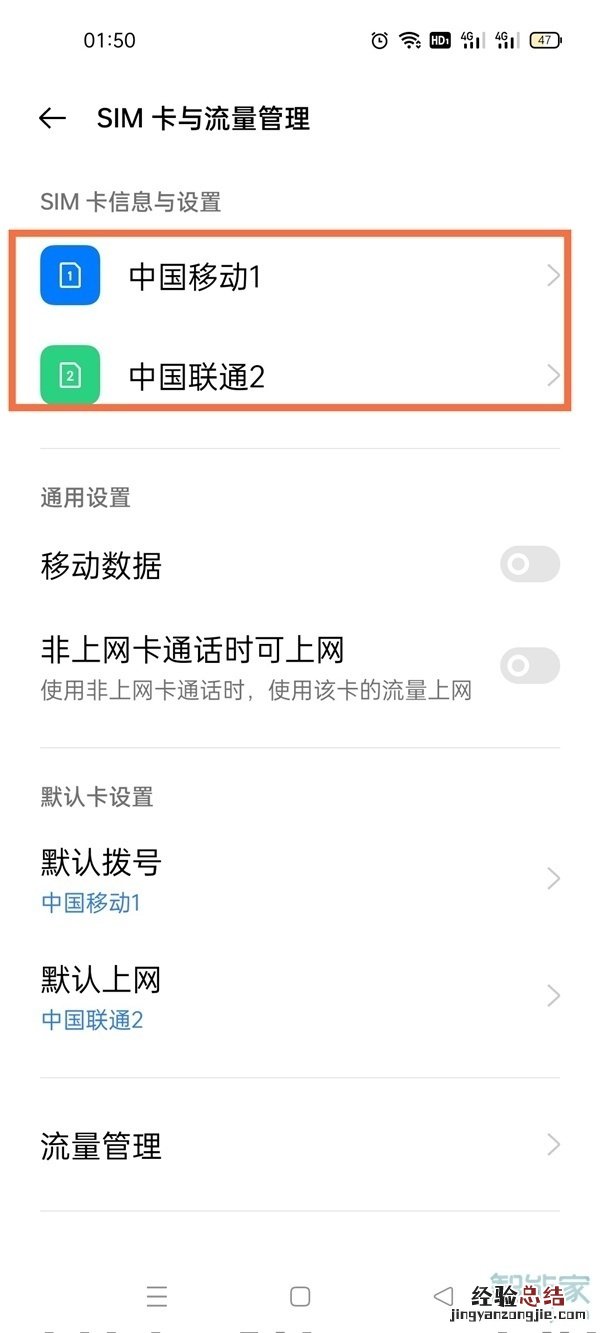600x1333 pixels.
Task: Open 默认拨号 setting
Action: coord(300,878)
